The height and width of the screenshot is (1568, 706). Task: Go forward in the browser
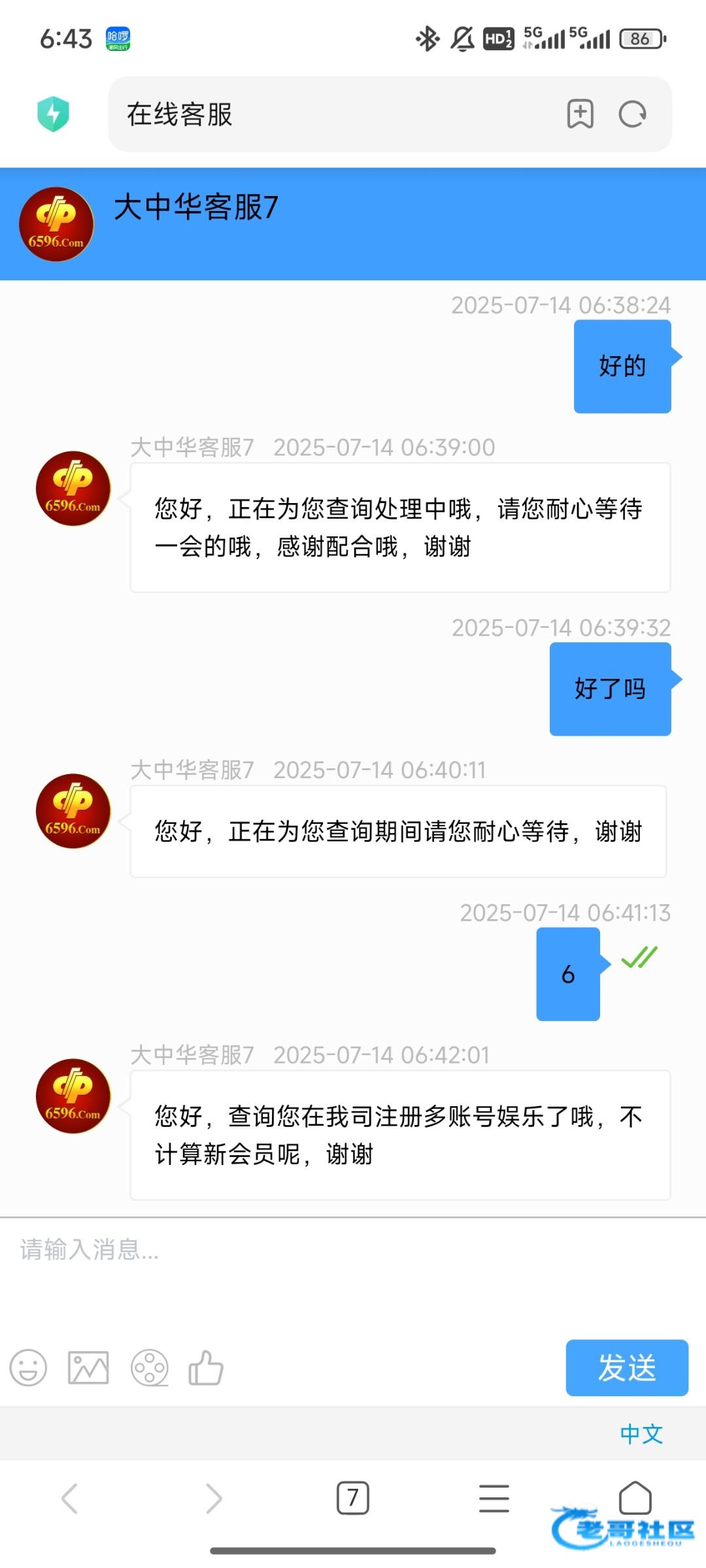tap(214, 1498)
